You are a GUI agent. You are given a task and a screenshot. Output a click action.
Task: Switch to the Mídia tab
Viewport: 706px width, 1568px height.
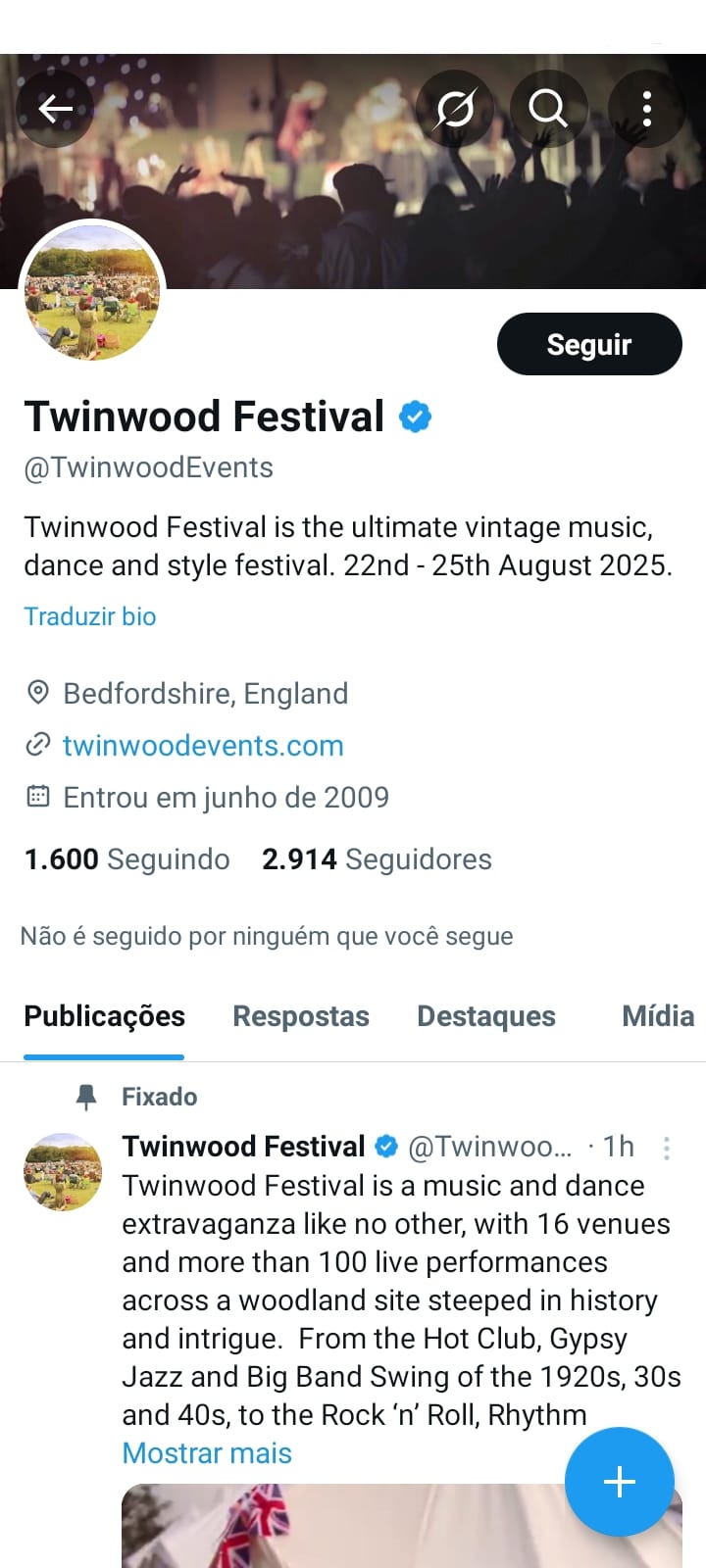pyautogui.click(x=657, y=1016)
